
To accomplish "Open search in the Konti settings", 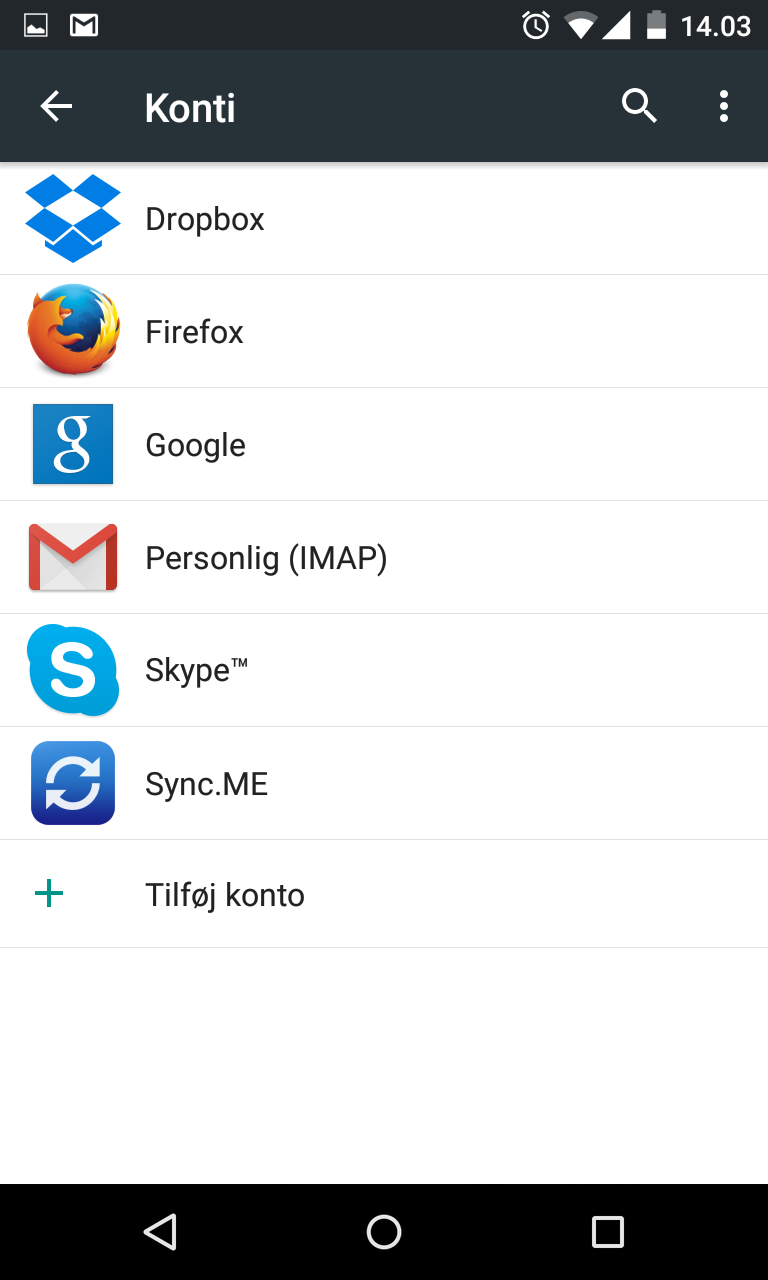I will 639,106.
